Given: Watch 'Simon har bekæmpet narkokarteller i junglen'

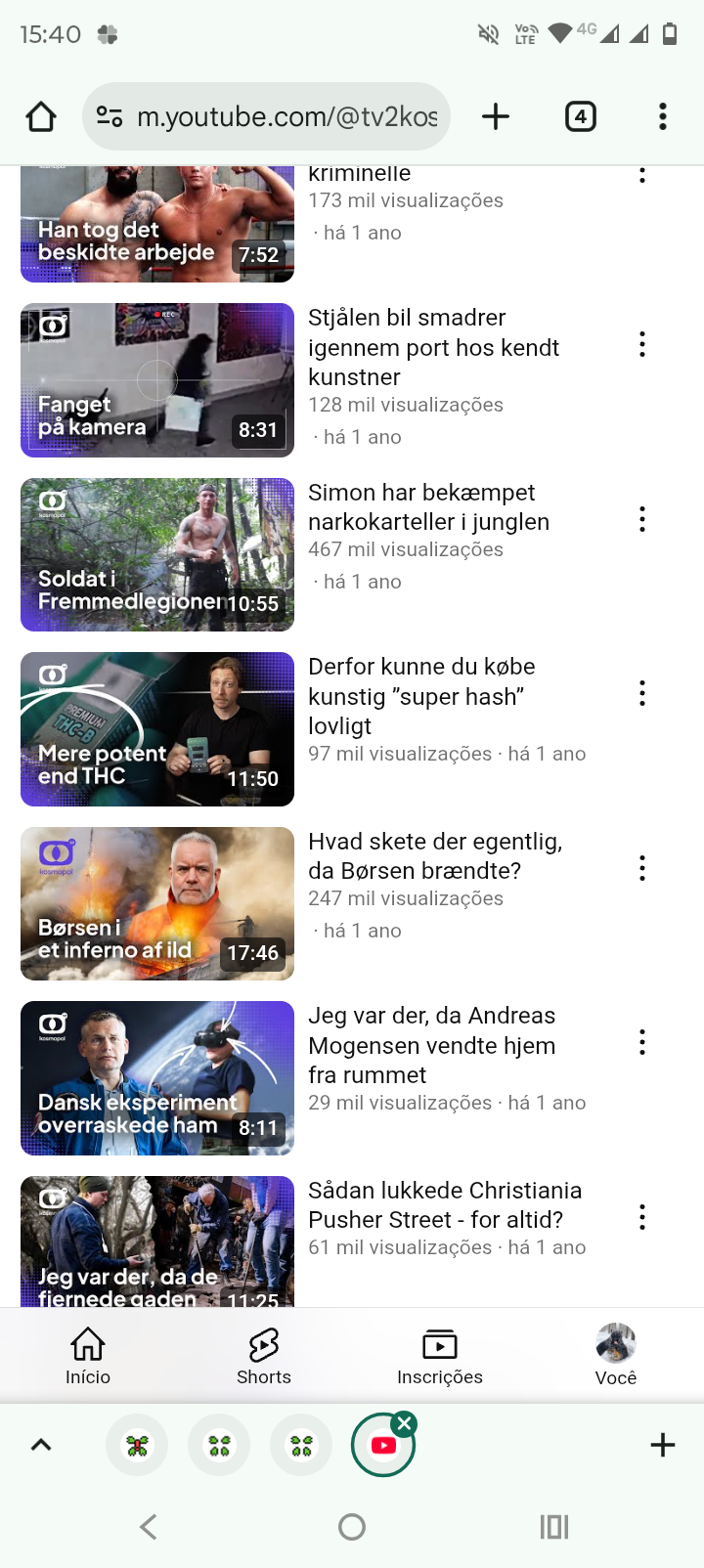Looking at the screenshot, I should (x=157, y=554).
